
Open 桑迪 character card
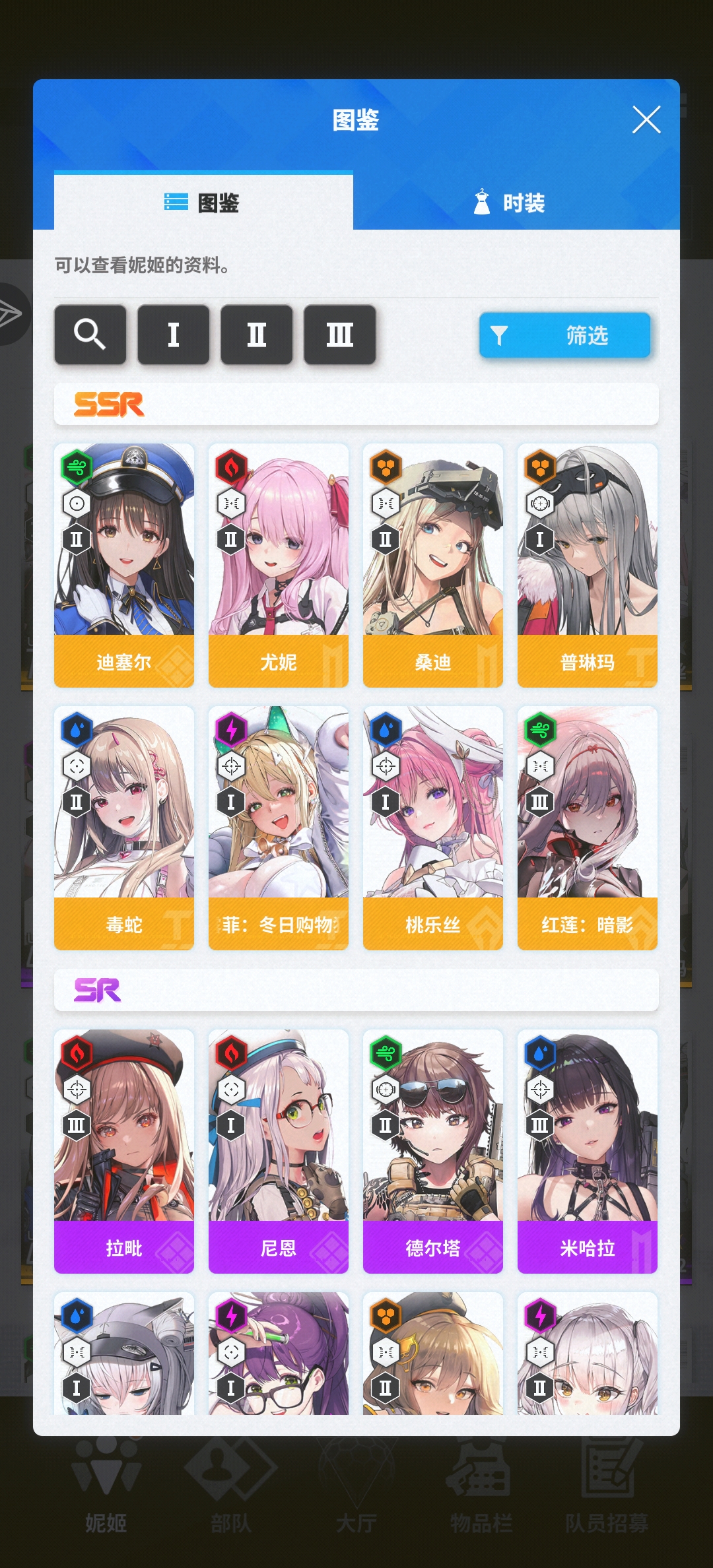tap(432, 565)
